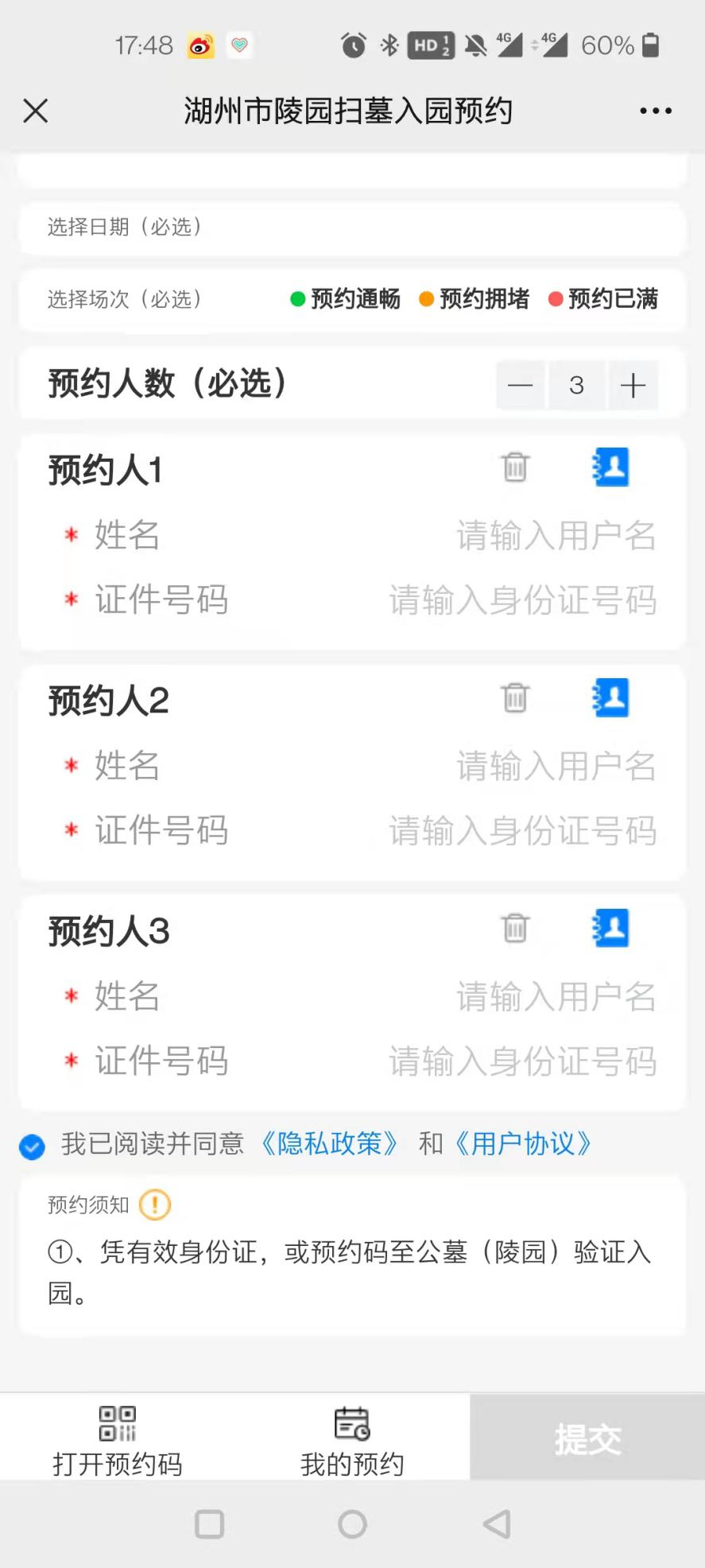Delete 预约人1 using its trash icon
Screen dimensions: 705x1568
point(514,468)
